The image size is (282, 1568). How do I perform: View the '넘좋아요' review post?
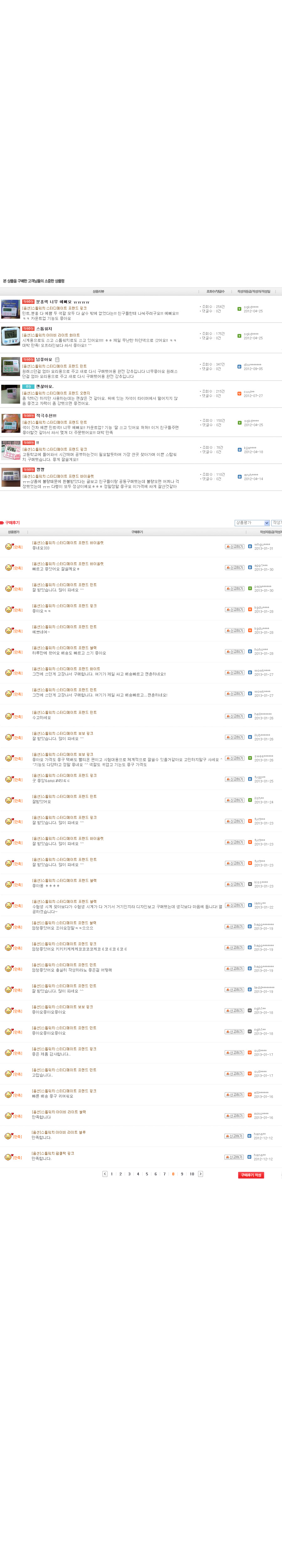[x=44, y=360]
